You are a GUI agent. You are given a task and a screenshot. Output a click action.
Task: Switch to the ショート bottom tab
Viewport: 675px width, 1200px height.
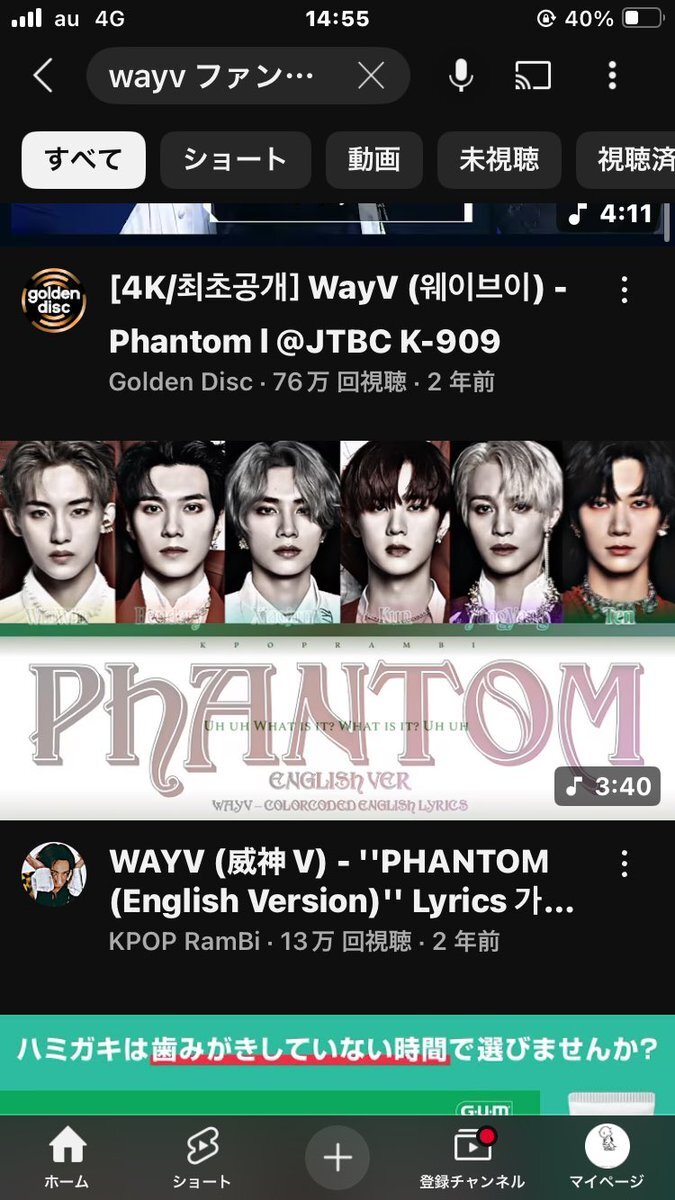coord(202,1158)
